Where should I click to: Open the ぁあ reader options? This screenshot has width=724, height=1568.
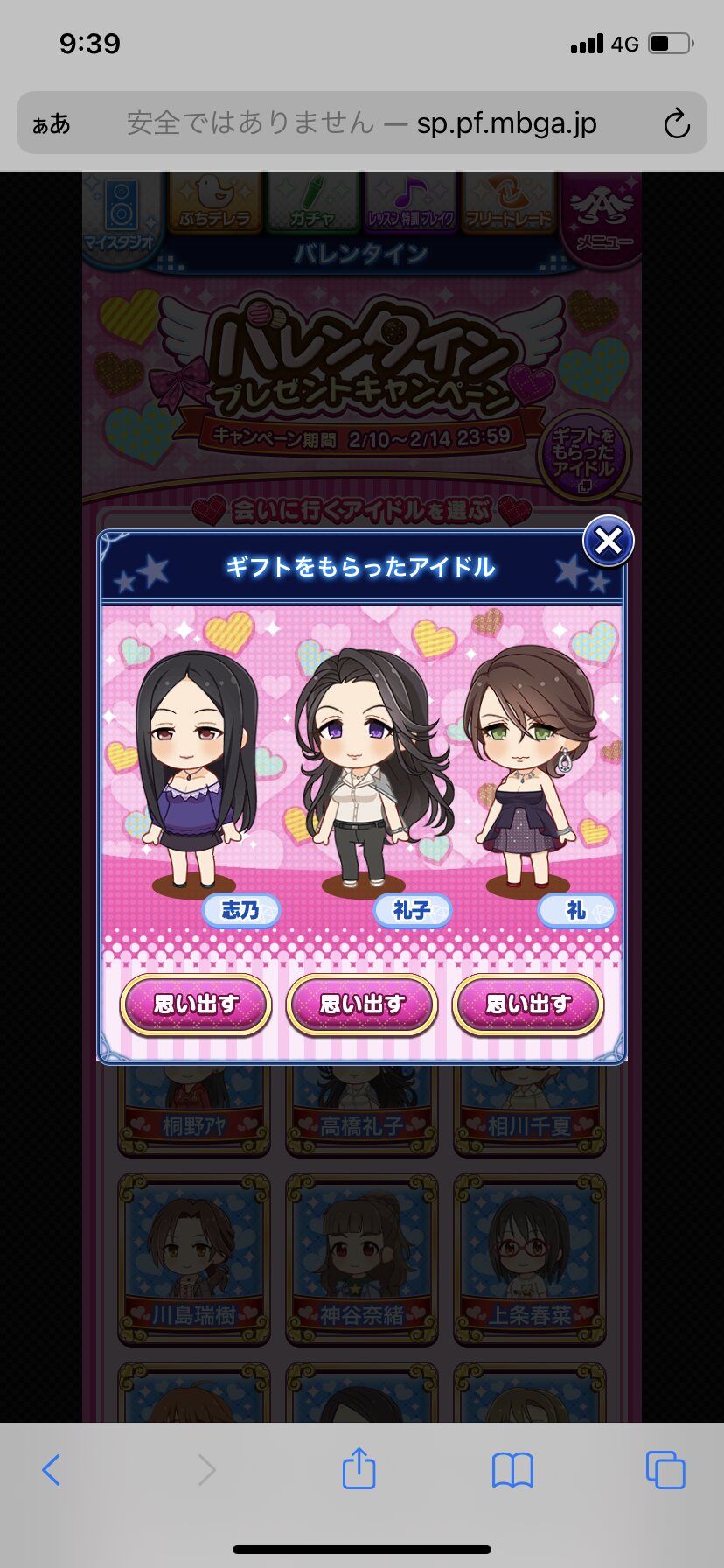[51, 123]
